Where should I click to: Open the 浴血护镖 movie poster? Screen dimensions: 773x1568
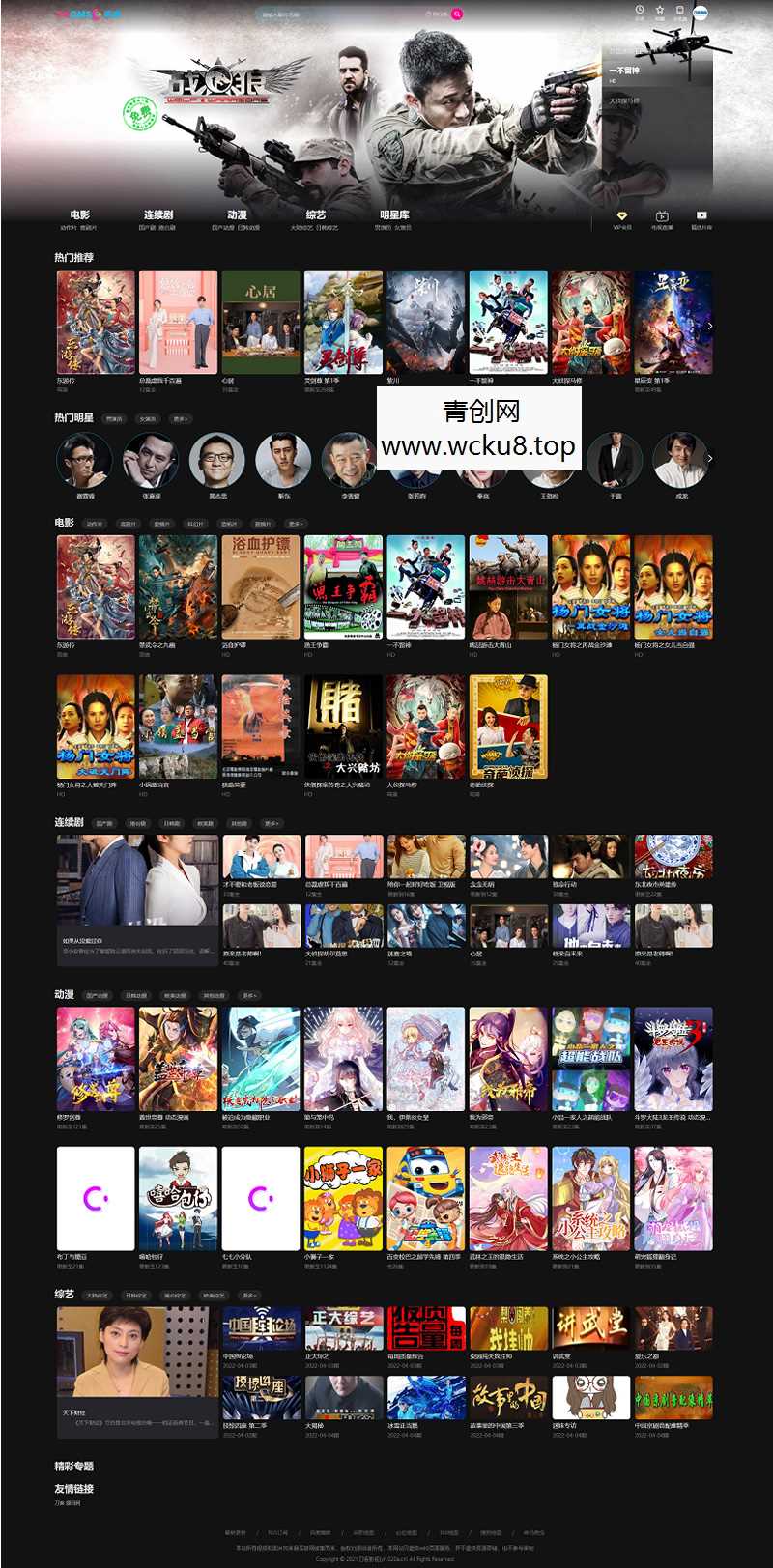coord(261,586)
